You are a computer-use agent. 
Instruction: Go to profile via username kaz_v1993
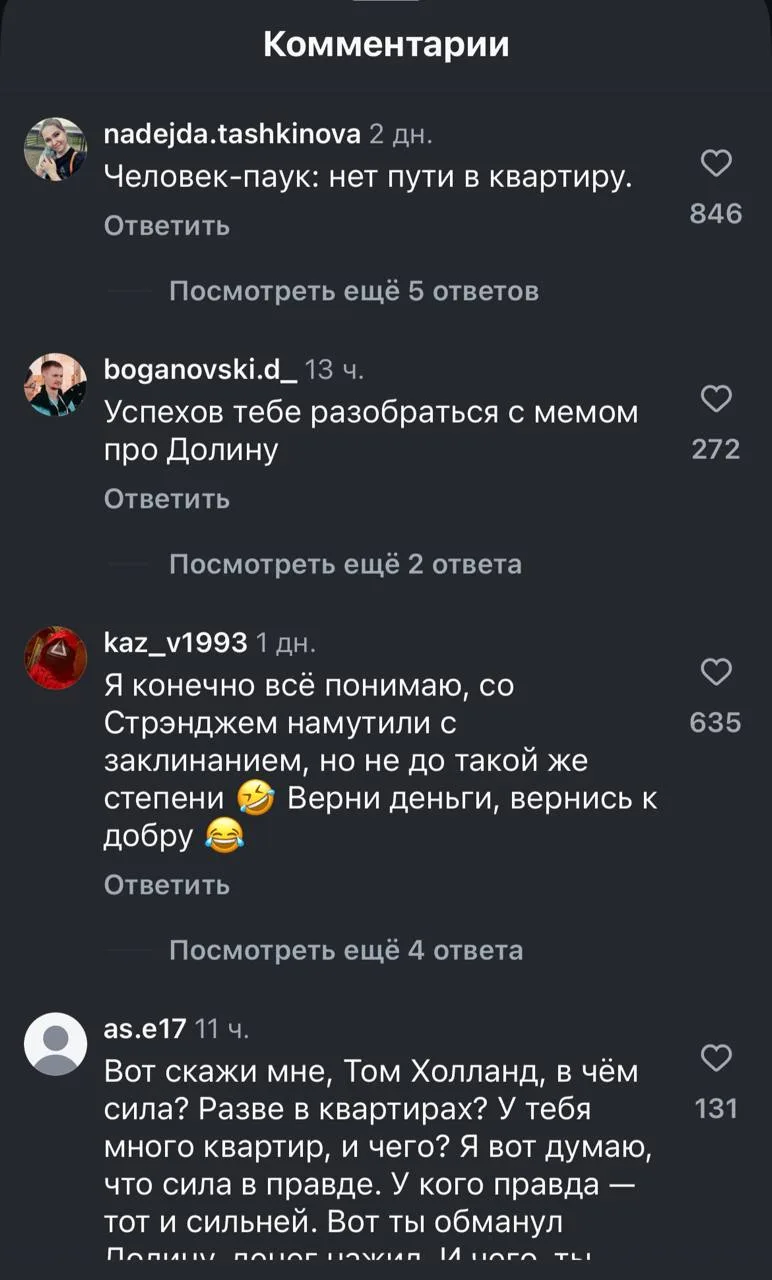175,643
